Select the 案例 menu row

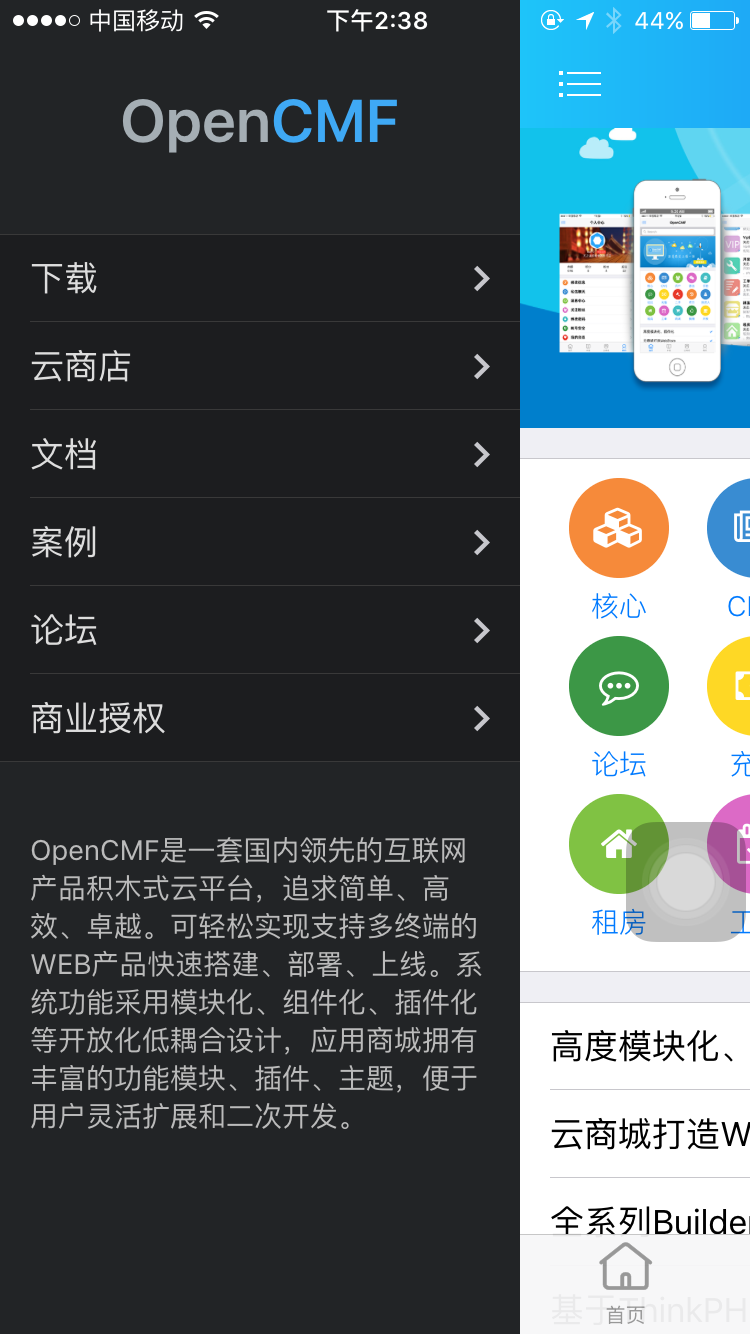coord(260,542)
